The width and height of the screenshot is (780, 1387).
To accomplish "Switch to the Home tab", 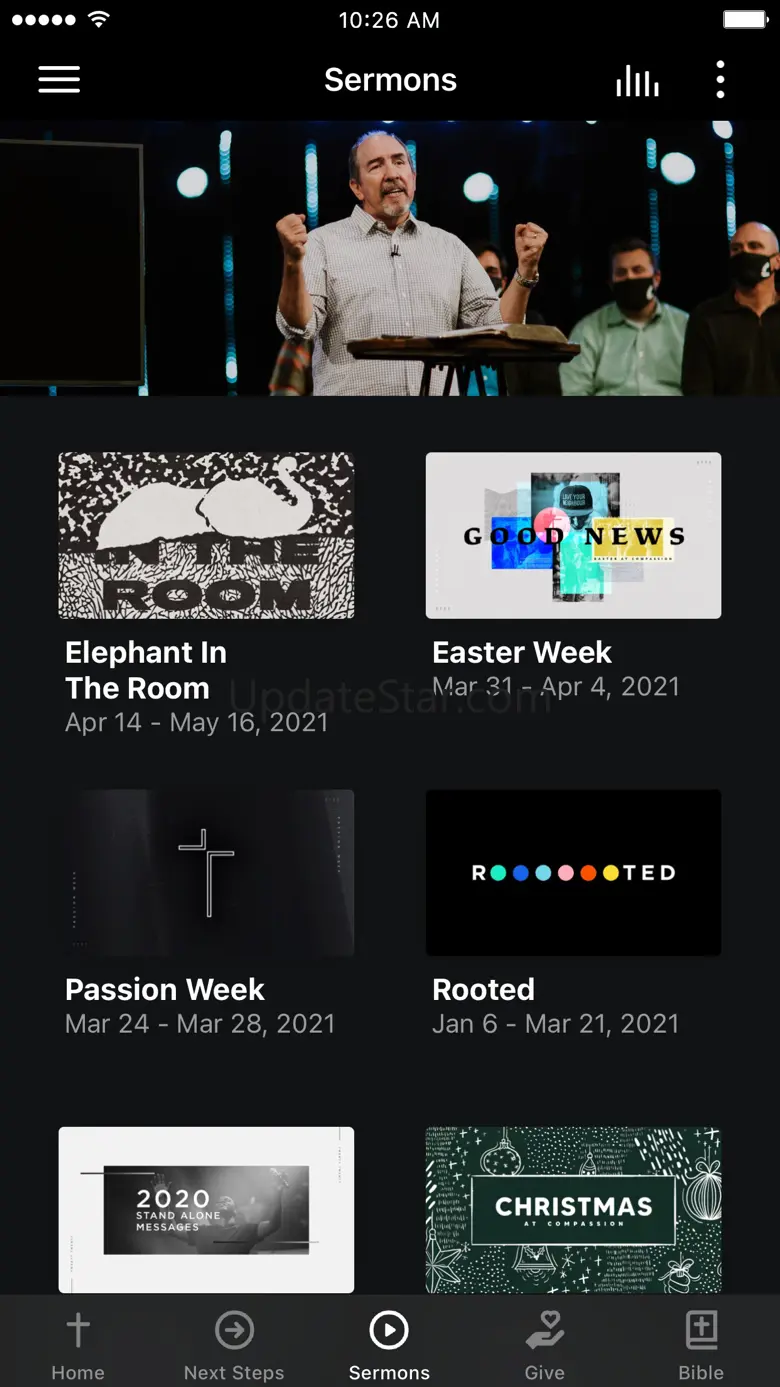I will 78,1345.
